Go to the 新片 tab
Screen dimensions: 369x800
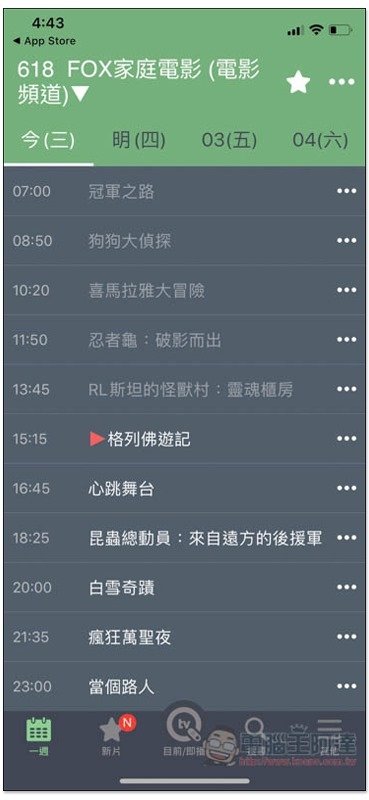111,736
